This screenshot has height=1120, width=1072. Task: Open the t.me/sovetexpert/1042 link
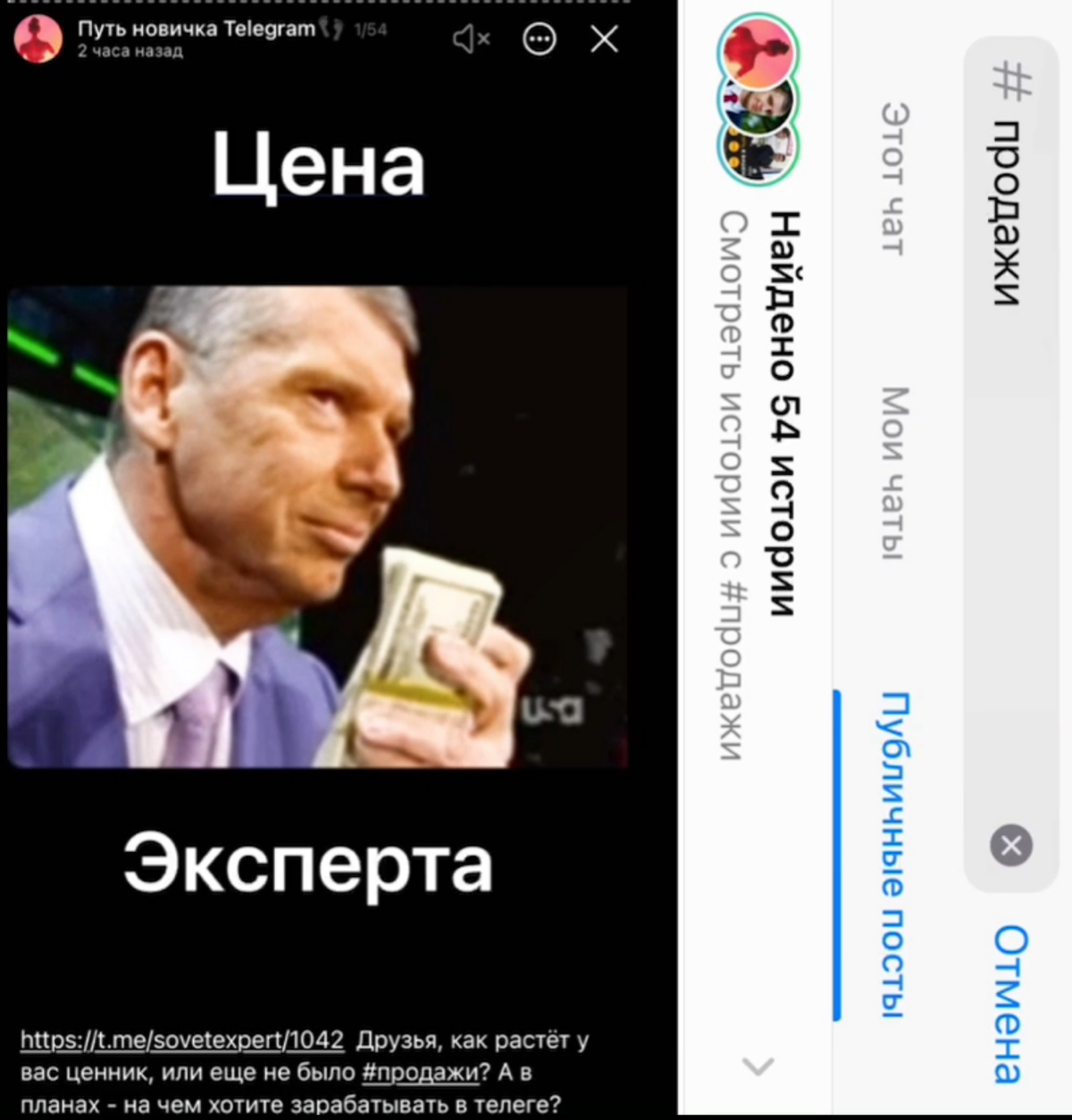click(183, 1040)
